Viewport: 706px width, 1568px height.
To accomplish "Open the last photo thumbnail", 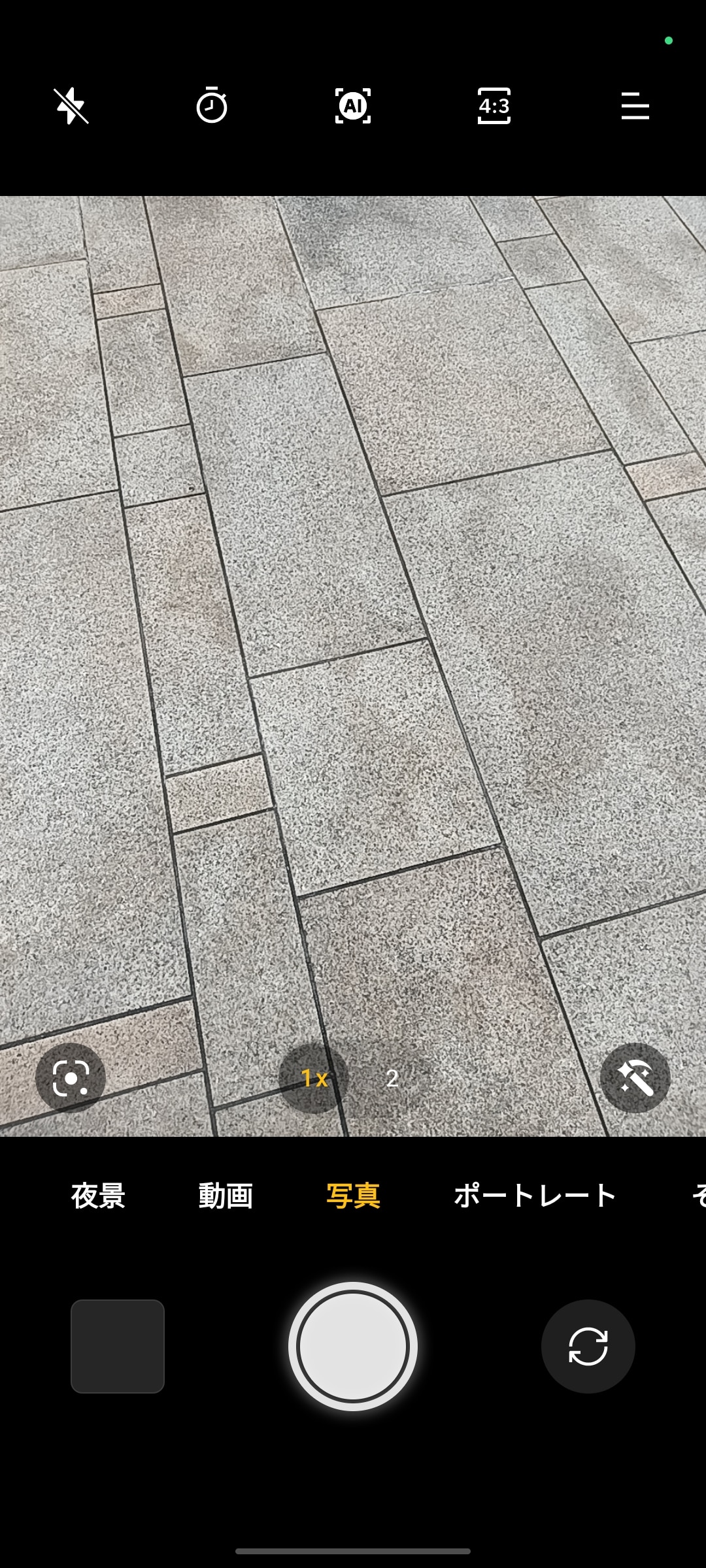I will click(118, 1347).
